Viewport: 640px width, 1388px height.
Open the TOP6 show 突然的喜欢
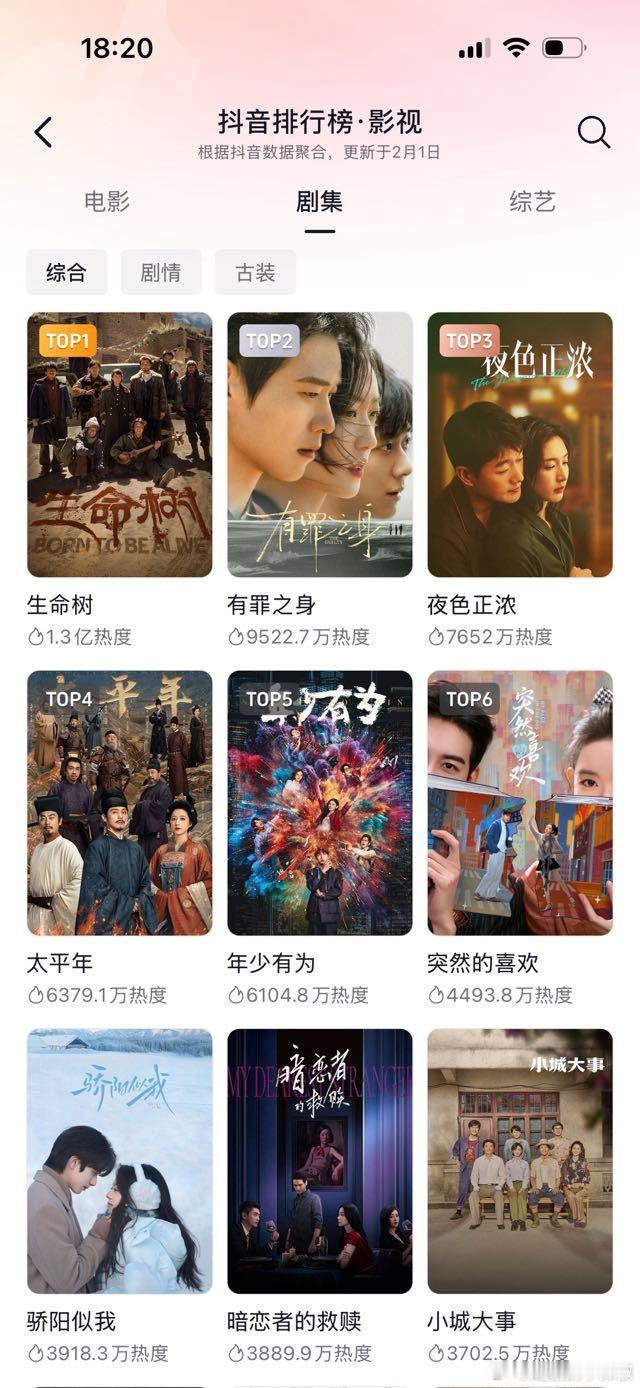(519, 803)
